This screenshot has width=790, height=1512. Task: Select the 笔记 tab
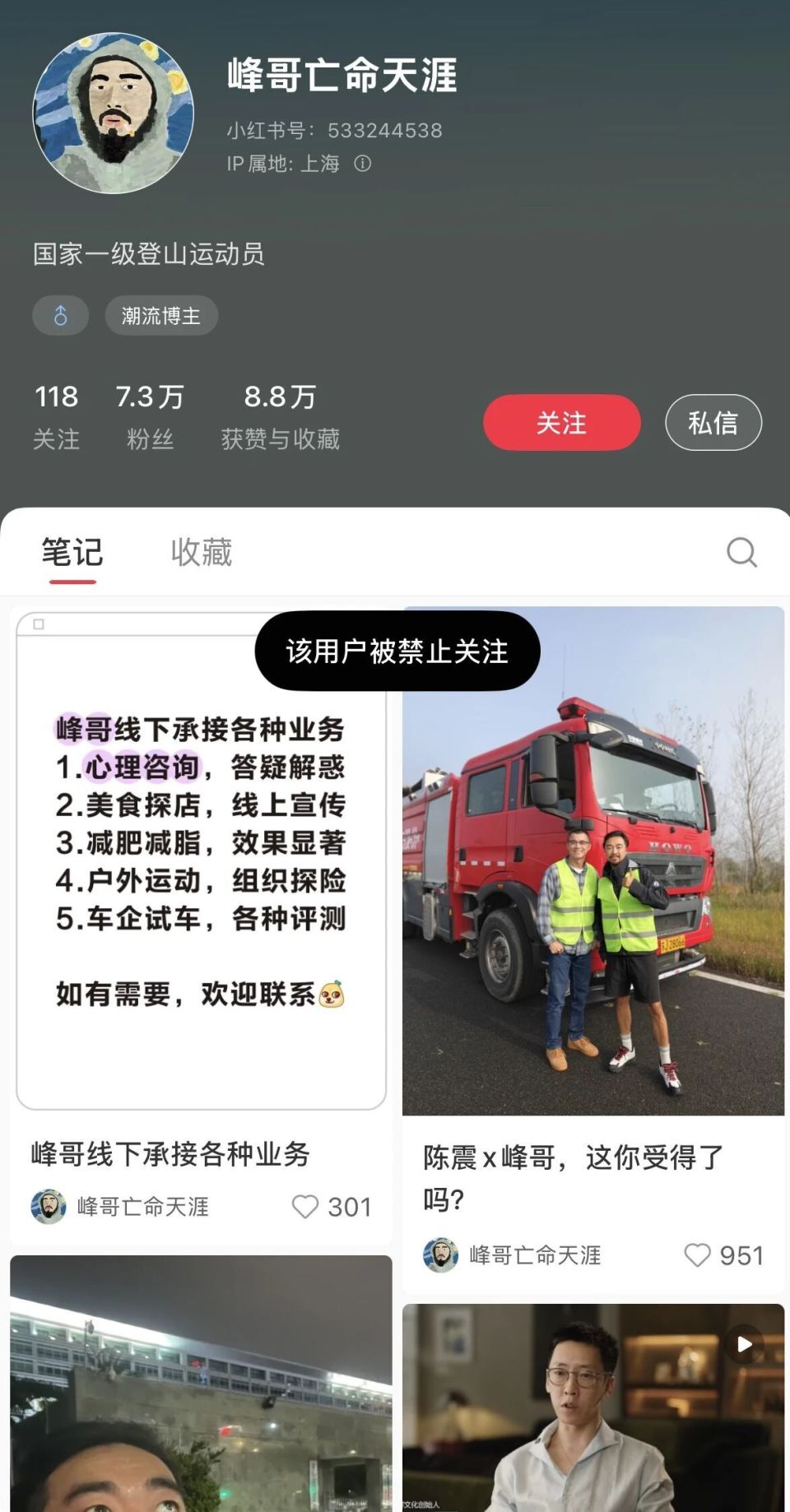pyautogui.click(x=70, y=552)
